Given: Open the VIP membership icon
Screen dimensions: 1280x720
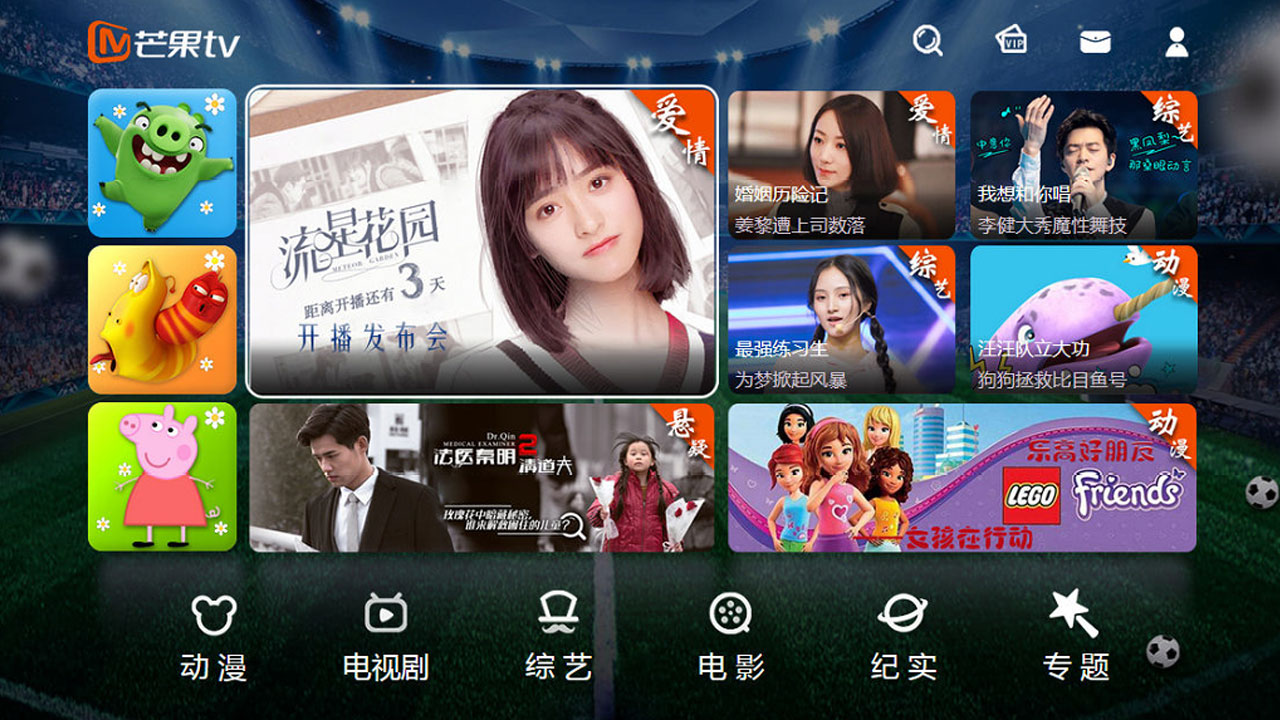Looking at the screenshot, I should point(1012,41).
